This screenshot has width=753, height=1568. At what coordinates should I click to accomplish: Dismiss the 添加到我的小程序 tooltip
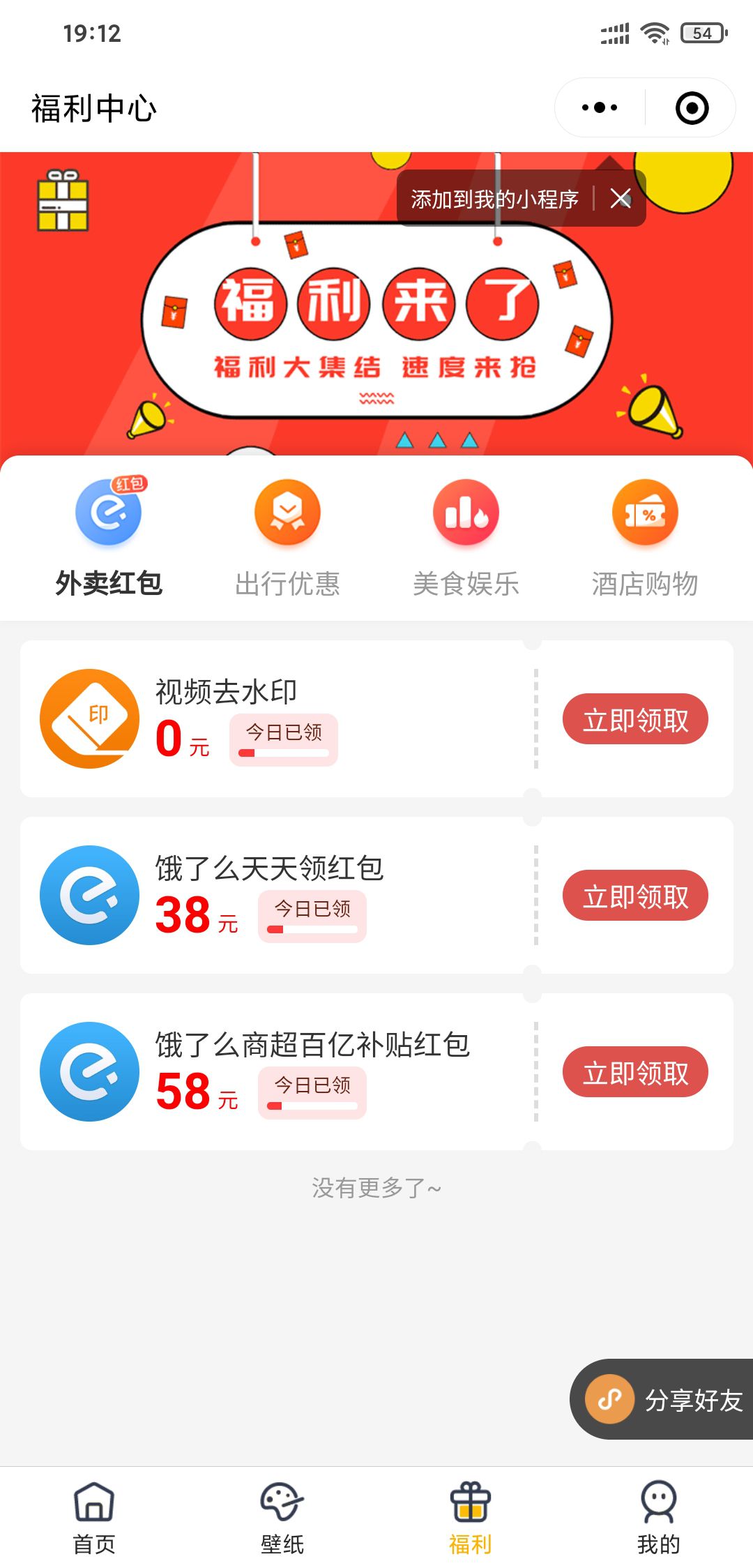621,199
